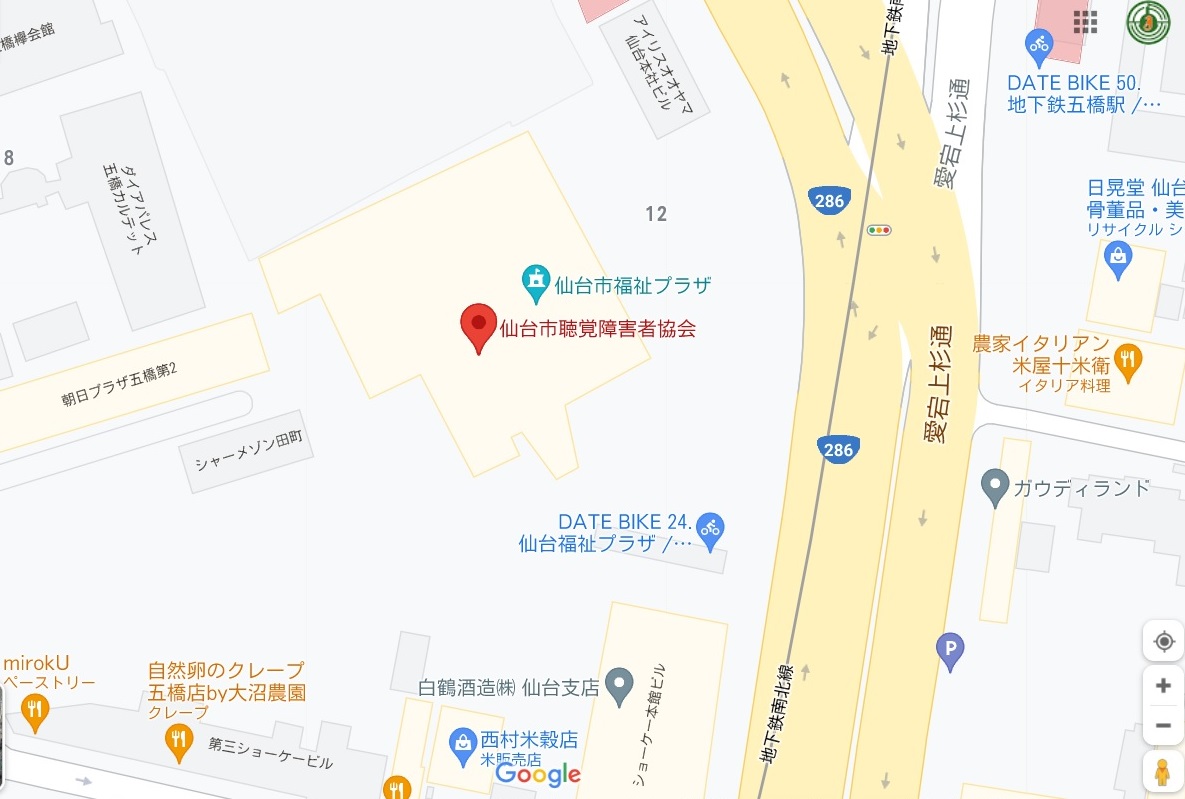Open the Google apps grid menu
The width and height of the screenshot is (1185, 799).
(1085, 22)
